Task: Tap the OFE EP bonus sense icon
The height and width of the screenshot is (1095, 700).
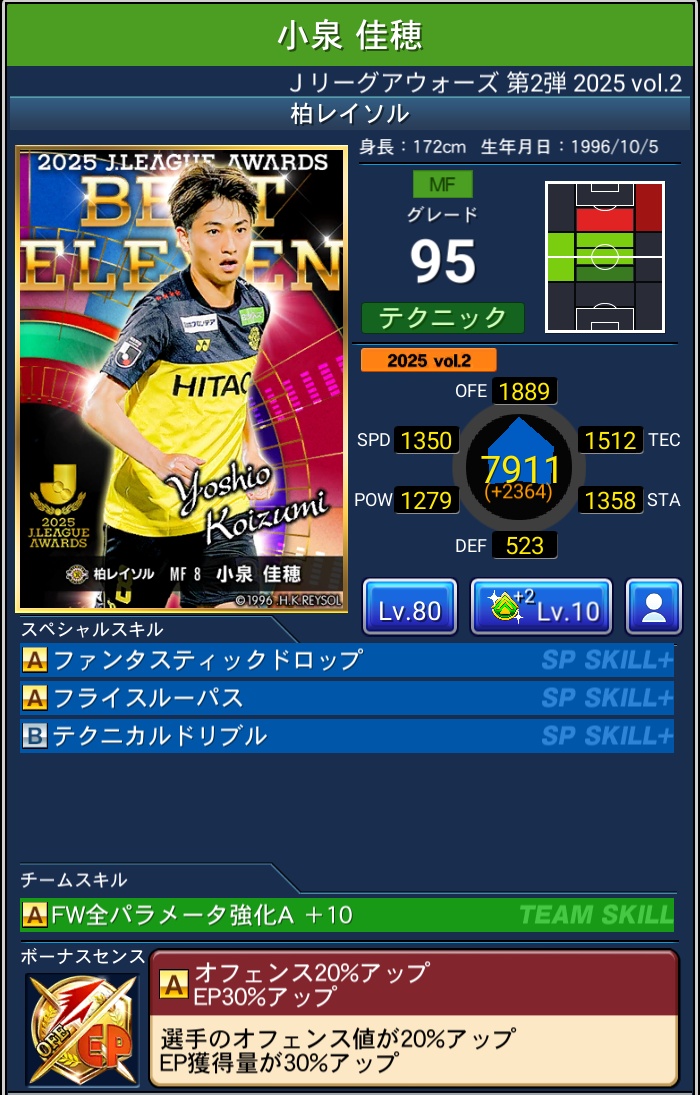Action: point(82,1029)
